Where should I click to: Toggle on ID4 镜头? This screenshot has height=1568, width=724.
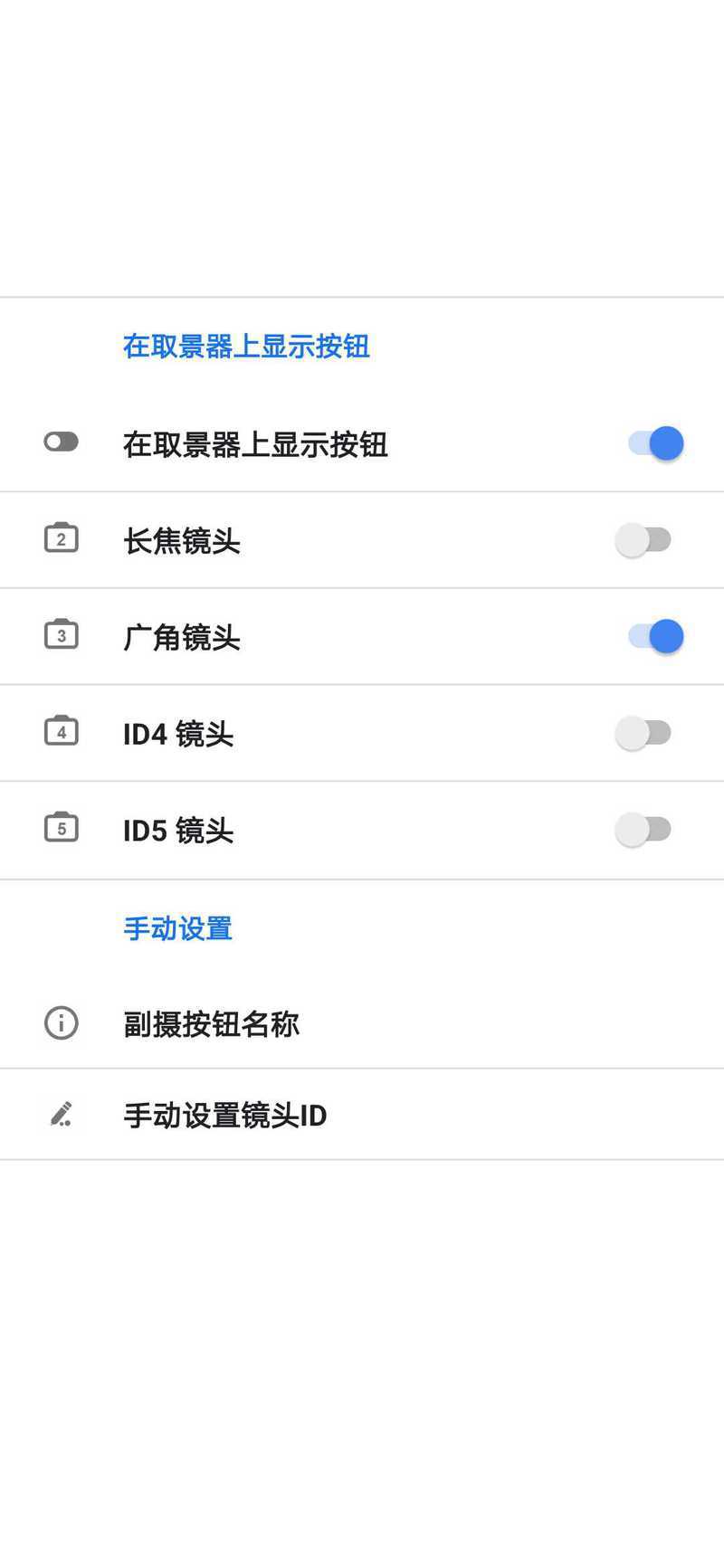pyautogui.click(x=643, y=733)
